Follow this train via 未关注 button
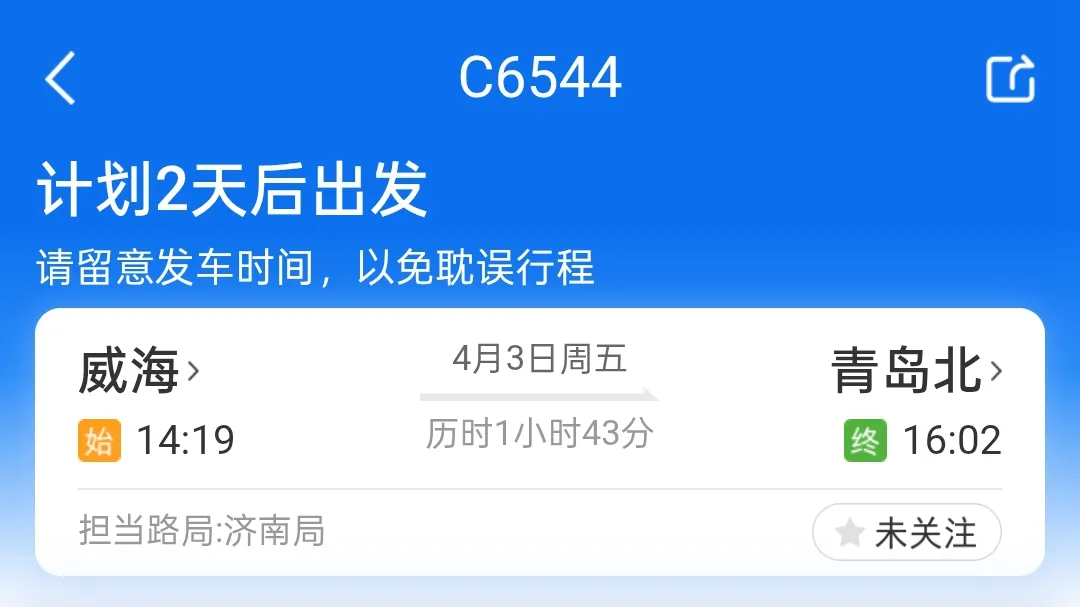Image resolution: width=1080 pixels, height=607 pixels. (x=906, y=532)
